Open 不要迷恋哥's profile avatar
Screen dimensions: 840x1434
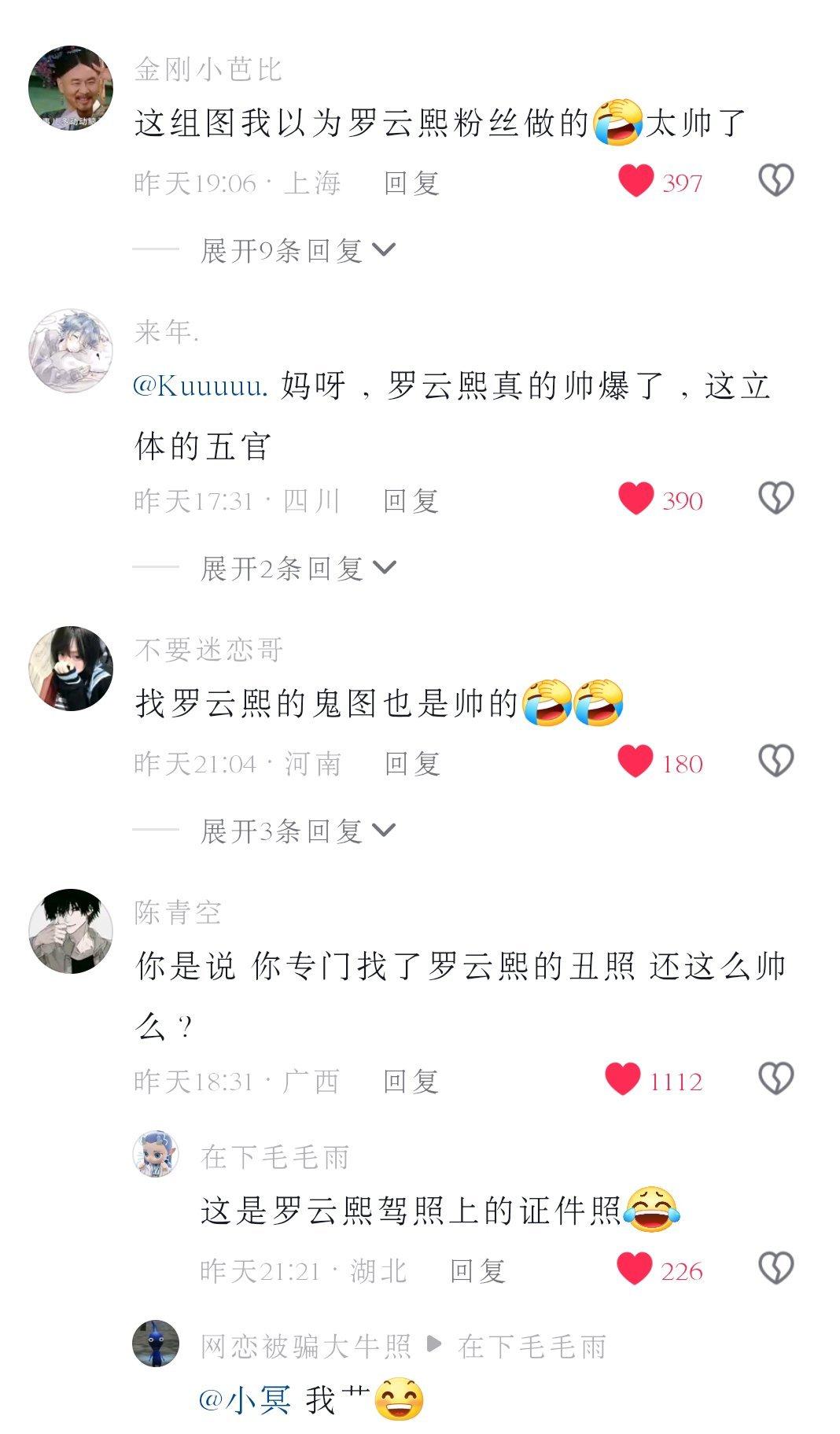(x=71, y=669)
